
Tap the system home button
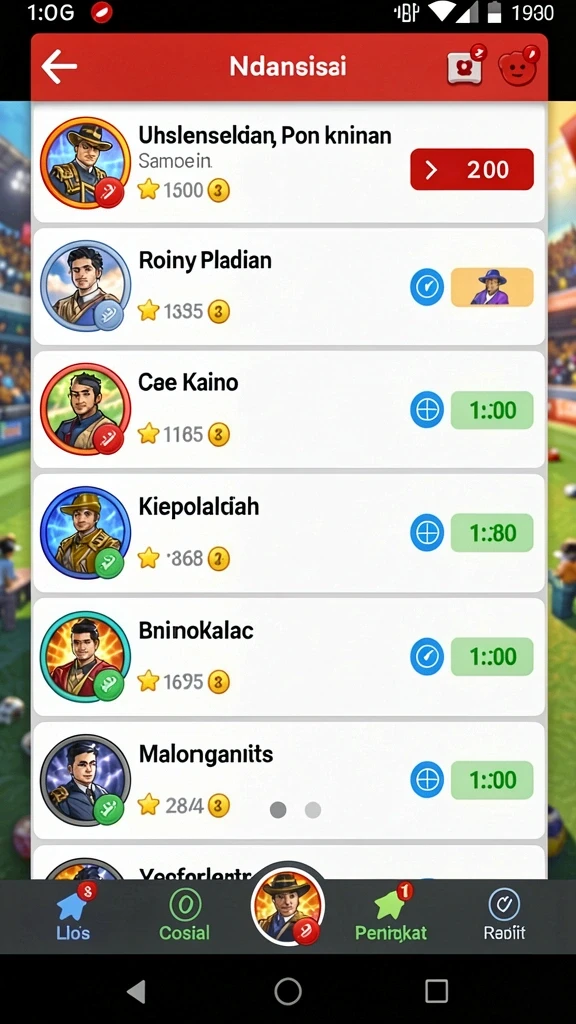(x=288, y=991)
